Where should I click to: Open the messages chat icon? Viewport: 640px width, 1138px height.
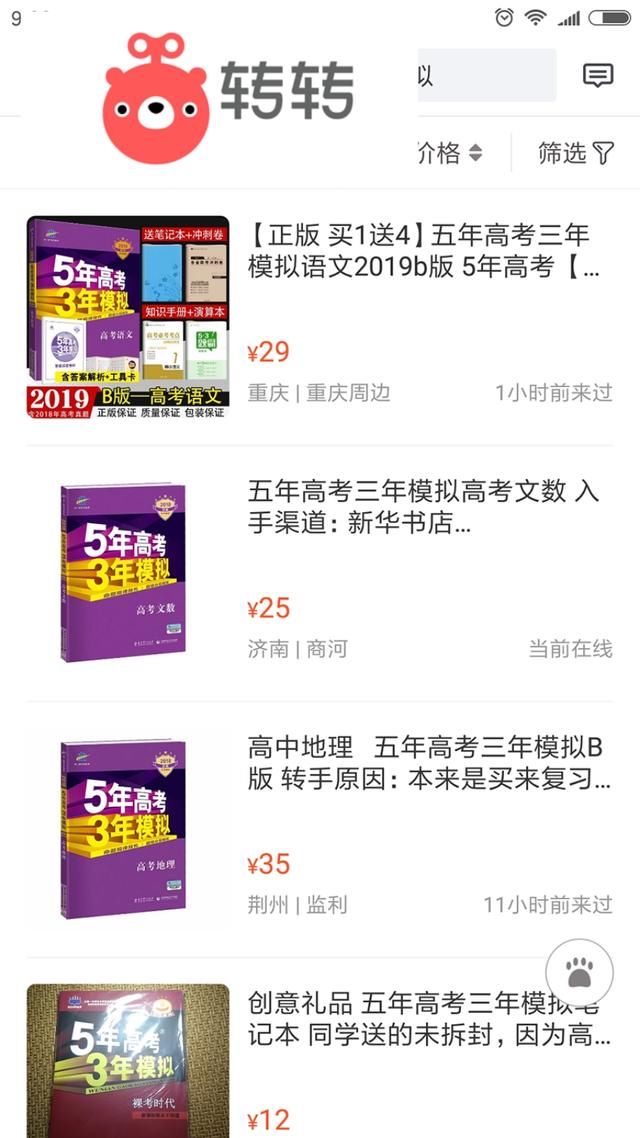598,75
